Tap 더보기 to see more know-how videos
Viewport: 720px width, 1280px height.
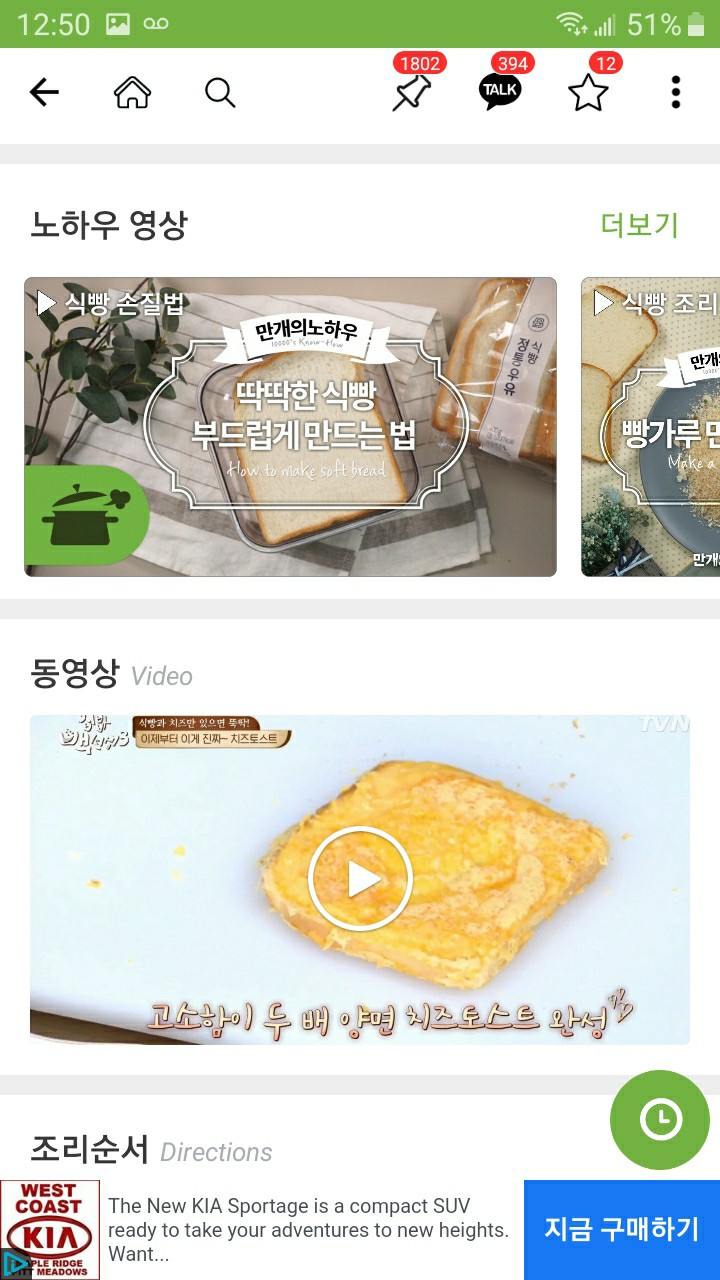pos(639,225)
